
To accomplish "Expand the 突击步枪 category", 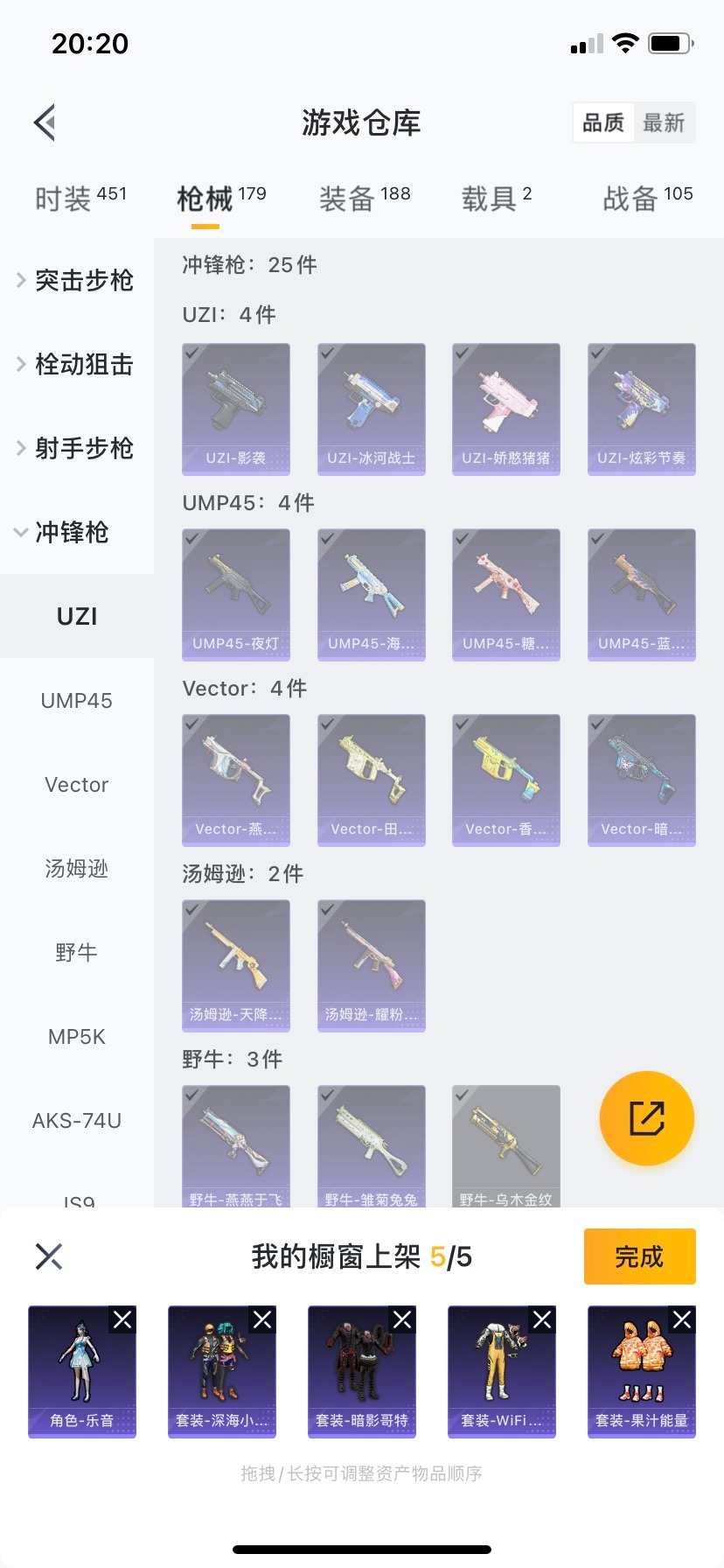I will click(77, 280).
